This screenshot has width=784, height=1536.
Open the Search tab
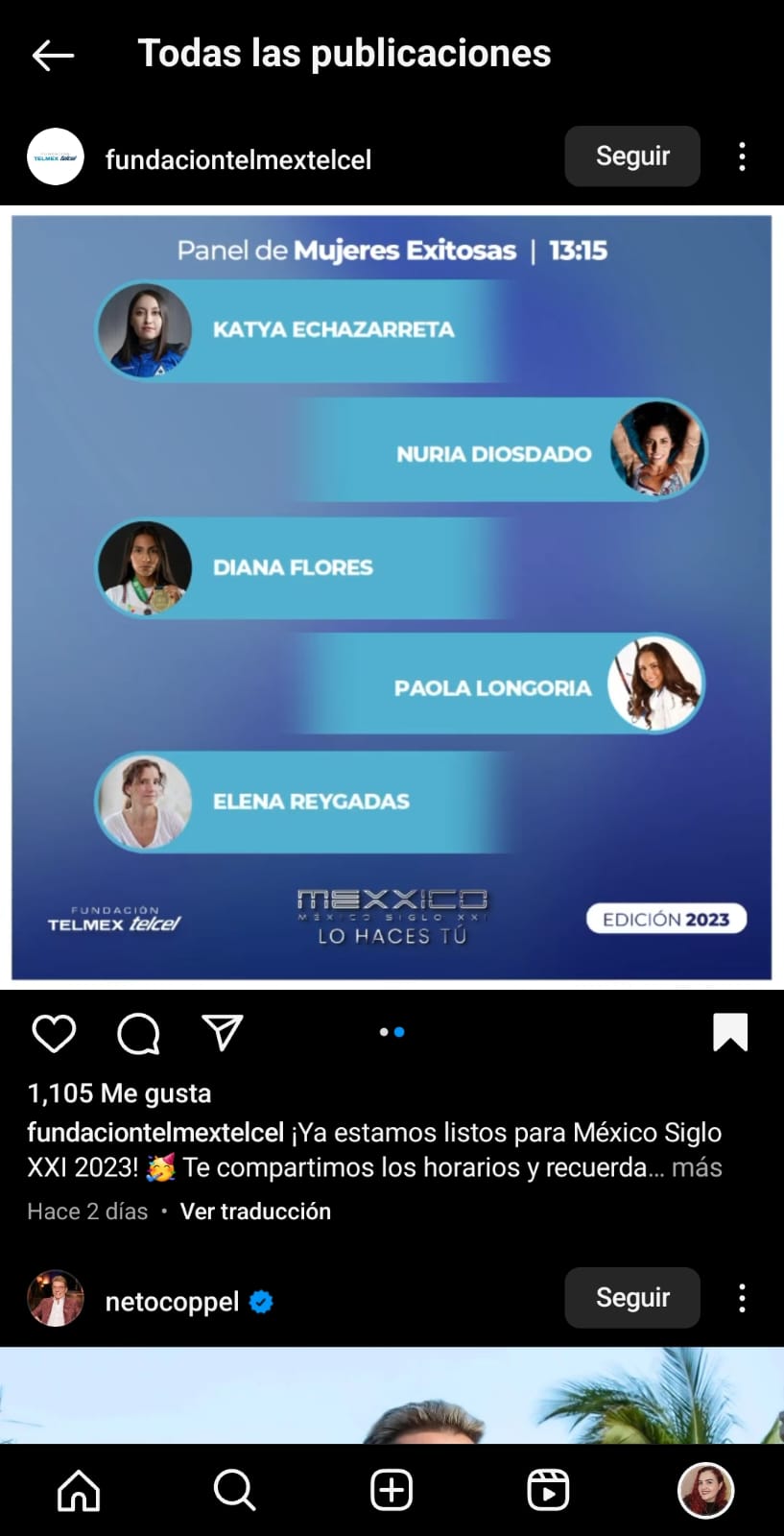235,1491
